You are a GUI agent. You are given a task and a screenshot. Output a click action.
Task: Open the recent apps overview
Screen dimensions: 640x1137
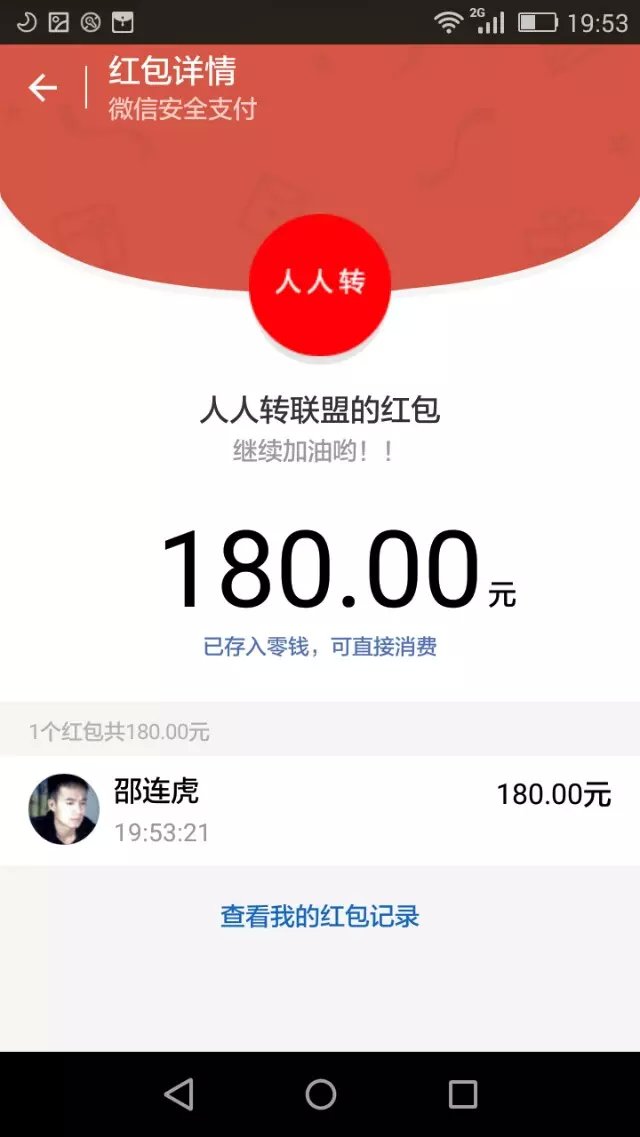[x=462, y=1094]
